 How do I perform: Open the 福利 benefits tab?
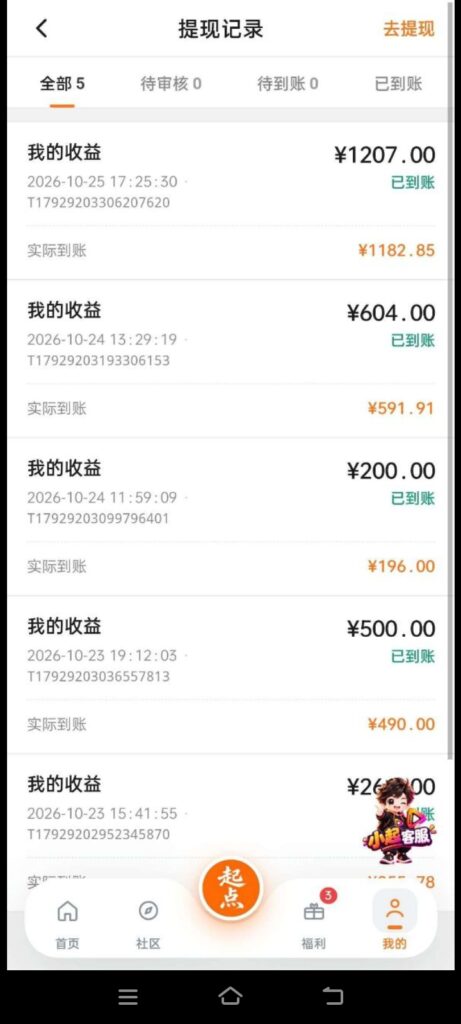(x=314, y=925)
